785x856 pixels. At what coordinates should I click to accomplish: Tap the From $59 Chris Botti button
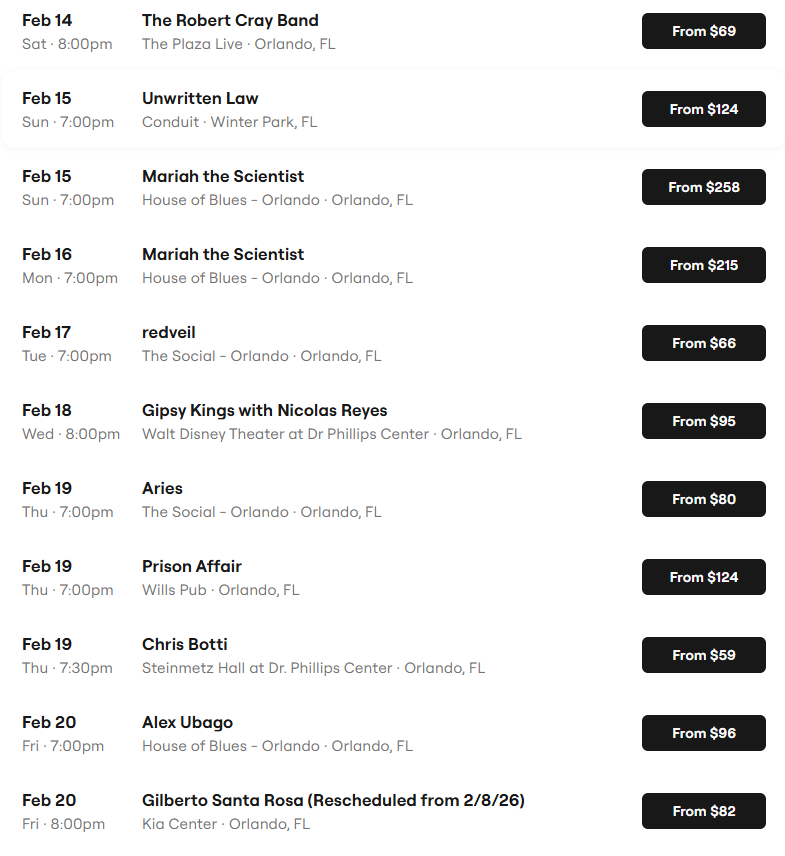(x=703, y=655)
